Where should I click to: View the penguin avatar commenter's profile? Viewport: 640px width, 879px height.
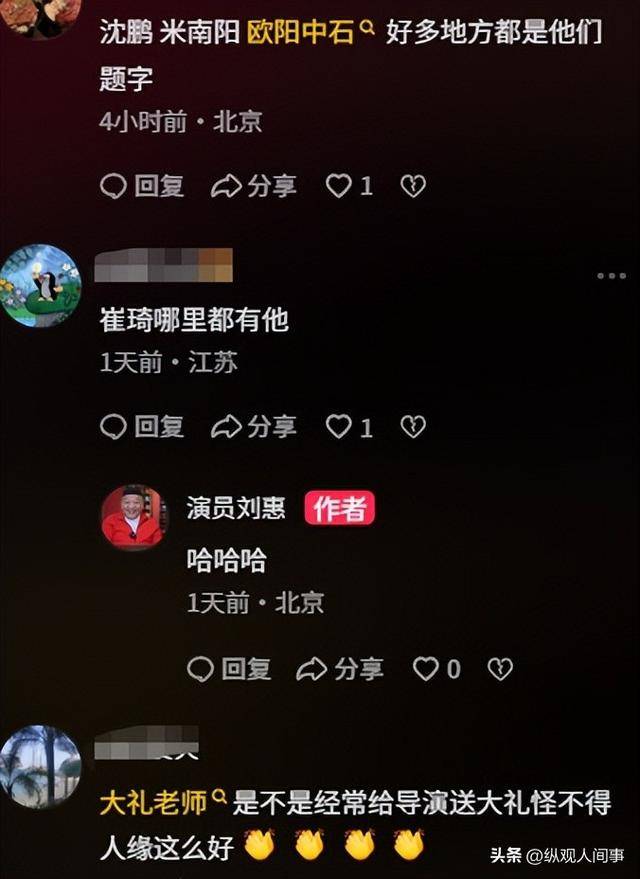pos(40,286)
